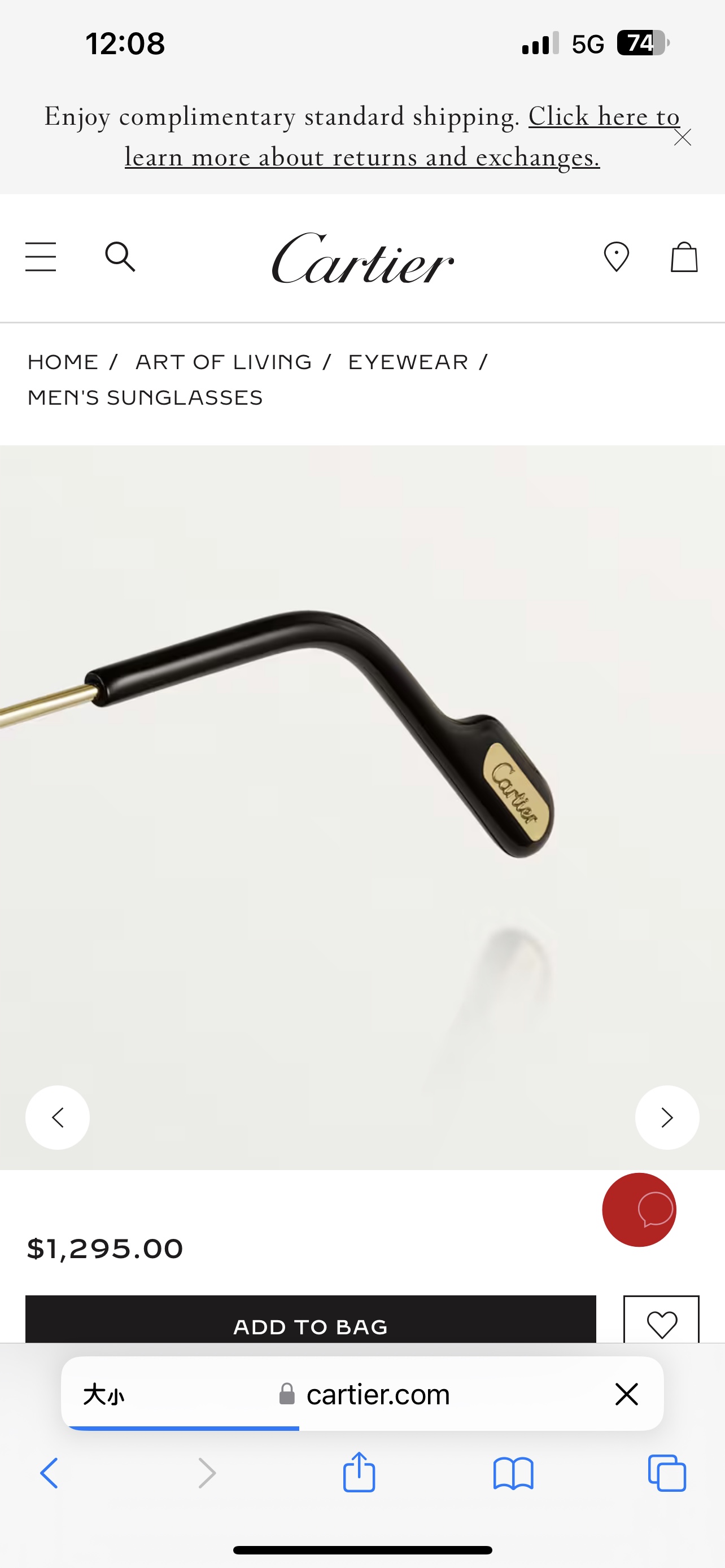Screen dimensions: 725x1568
Task: Go to the HOME breadcrumb
Action: pyautogui.click(x=63, y=362)
